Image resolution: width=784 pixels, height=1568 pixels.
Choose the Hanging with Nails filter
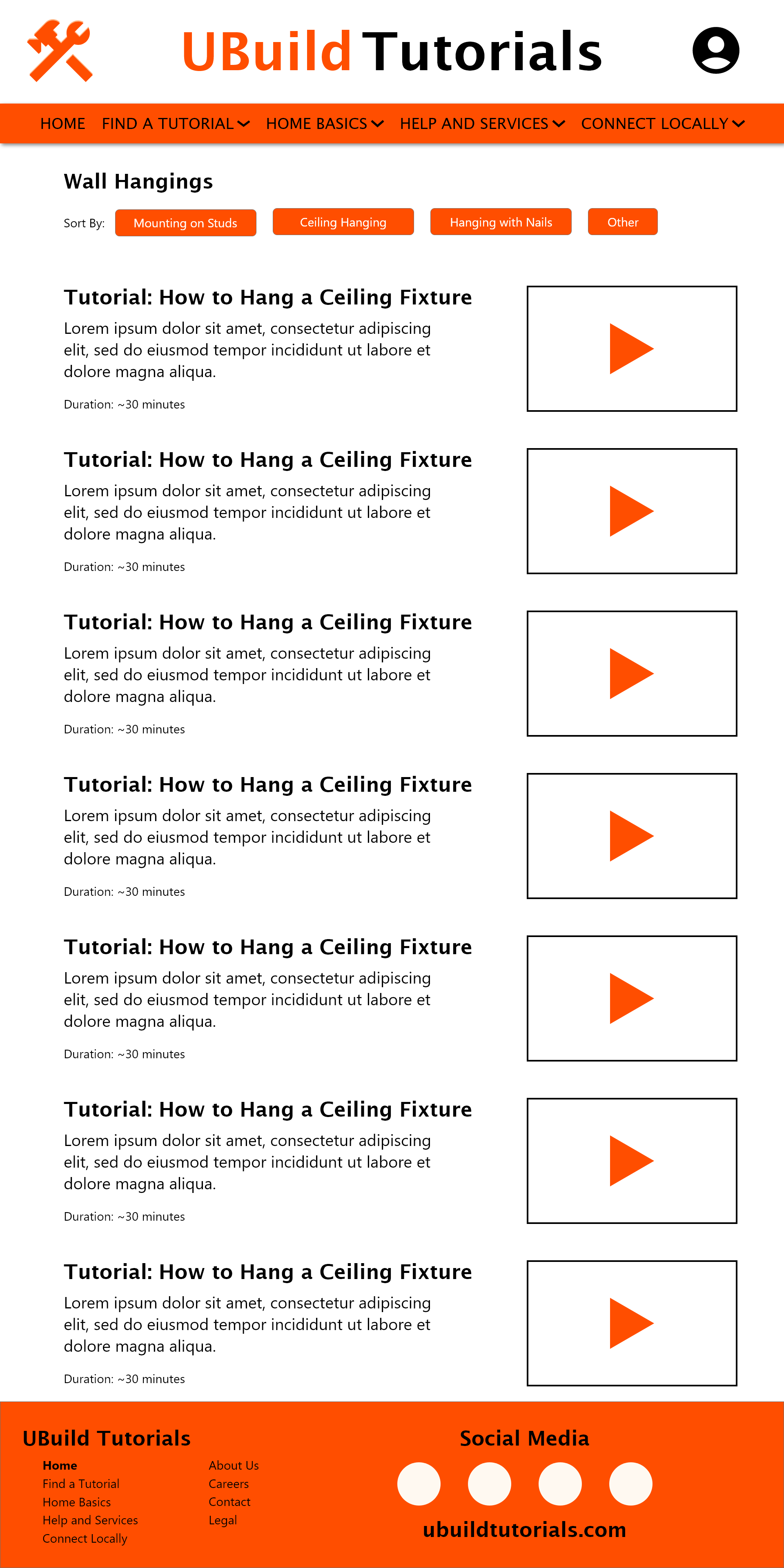501,222
